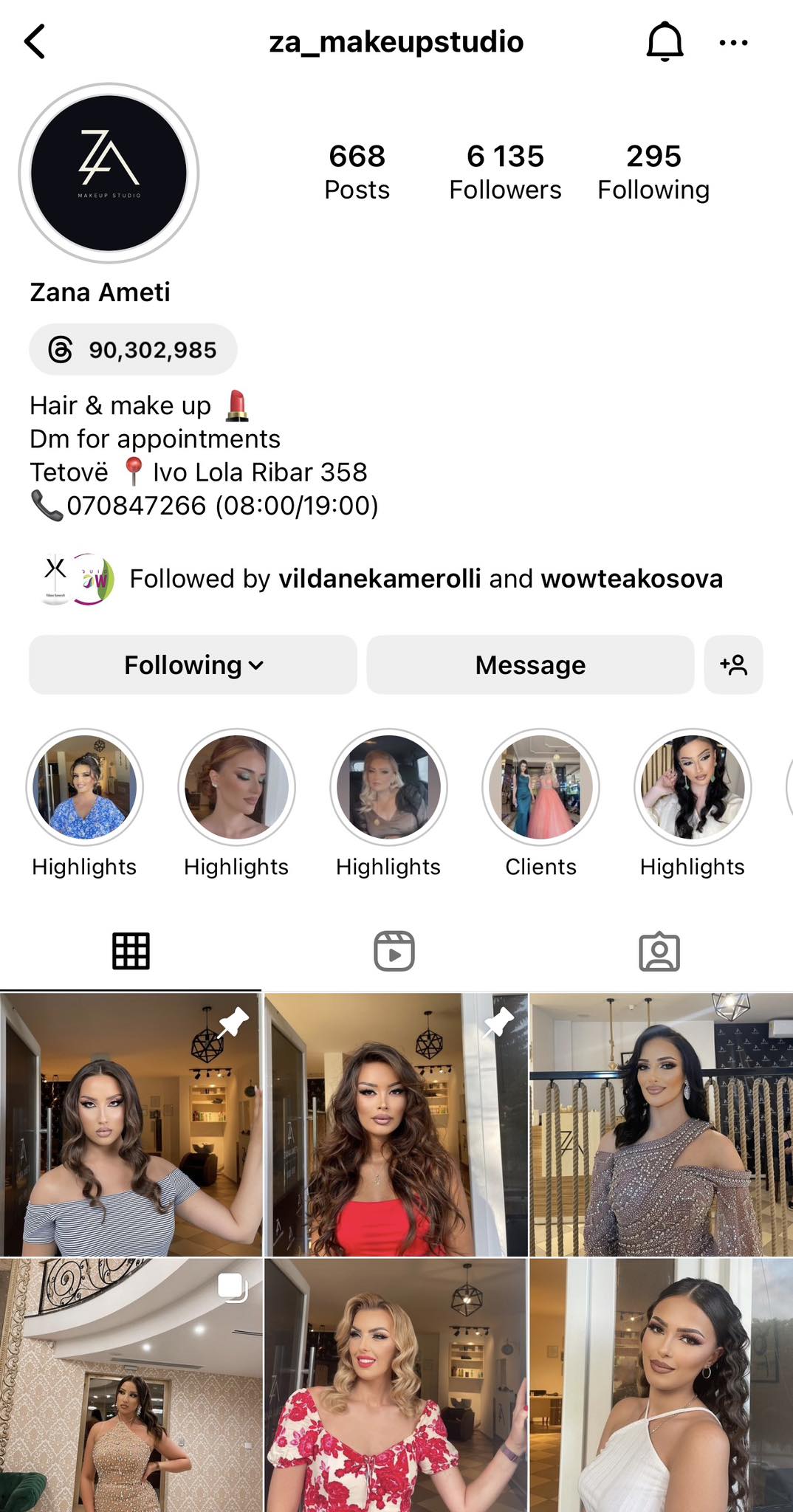Screen dimensions: 793x1512
Task: Send a message via Message button
Action: [x=530, y=664]
